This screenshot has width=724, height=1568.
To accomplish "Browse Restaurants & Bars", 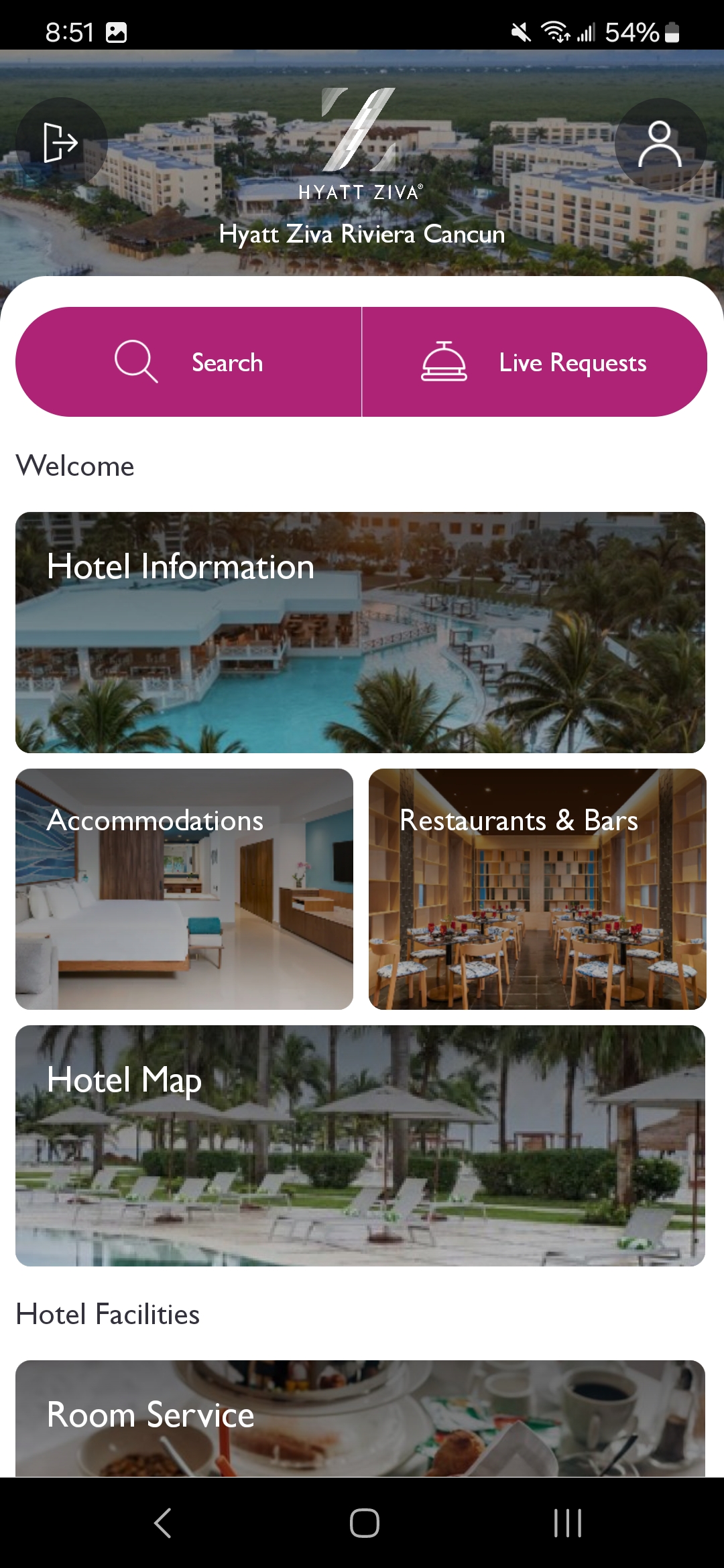I will [x=537, y=889].
